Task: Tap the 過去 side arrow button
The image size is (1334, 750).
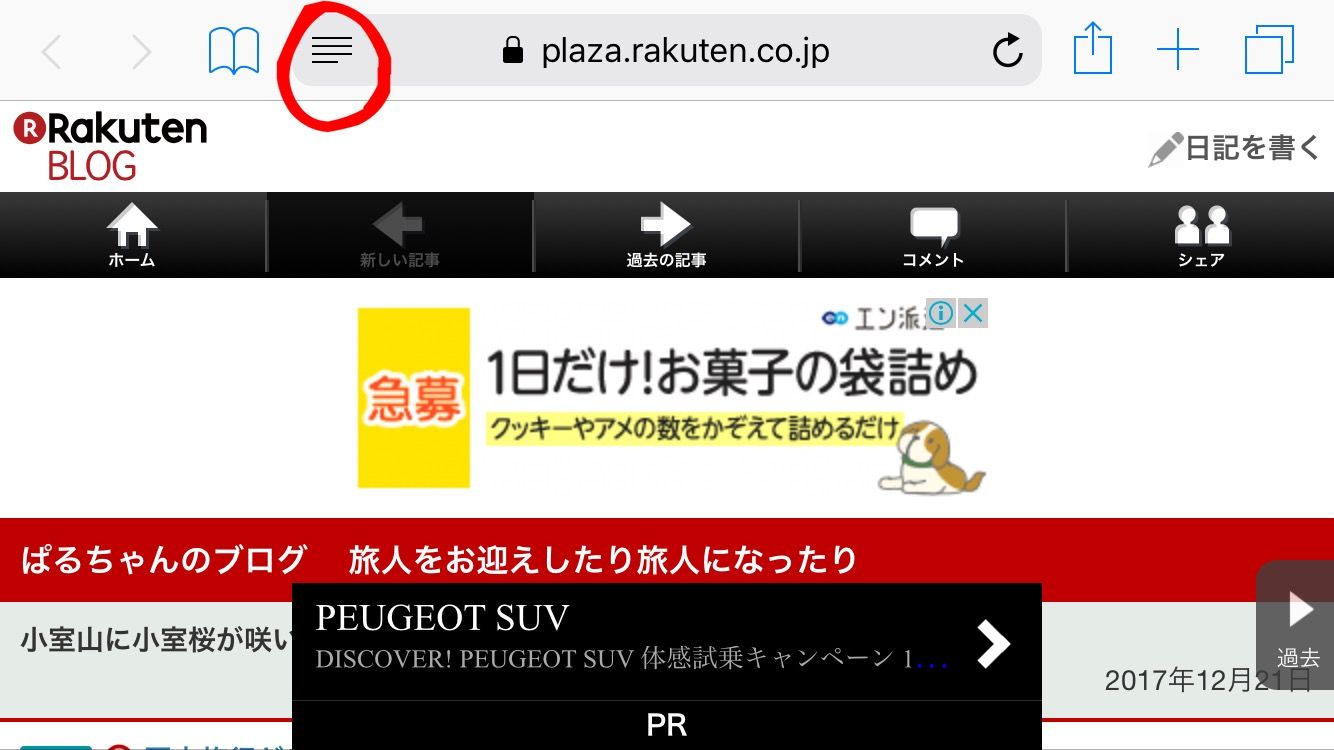Action: coord(1298,625)
